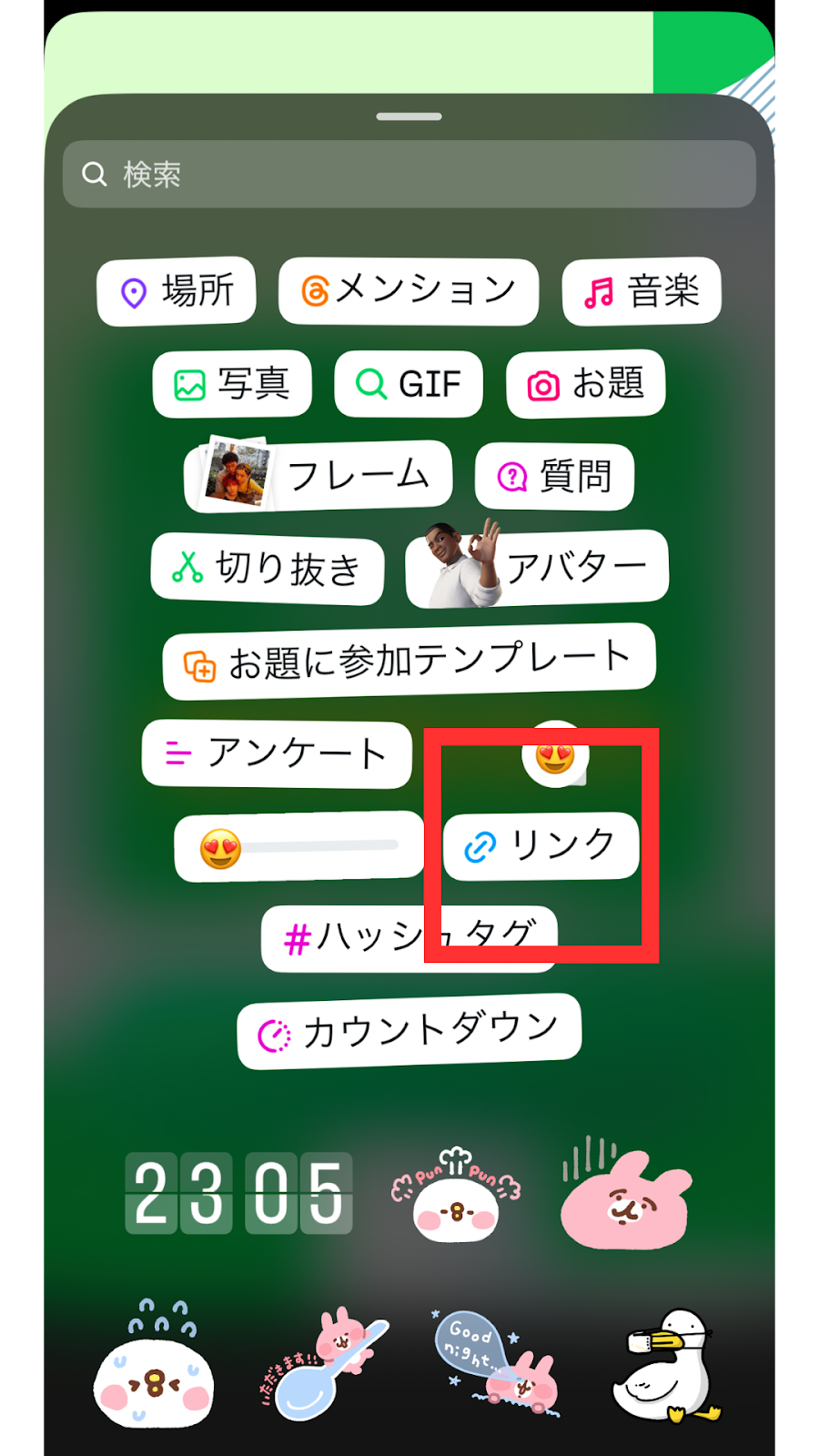The height and width of the screenshot is (1456, 819).
Task: Add the カウントダウン countdown sticker
Action: [x=409, y=1031]
